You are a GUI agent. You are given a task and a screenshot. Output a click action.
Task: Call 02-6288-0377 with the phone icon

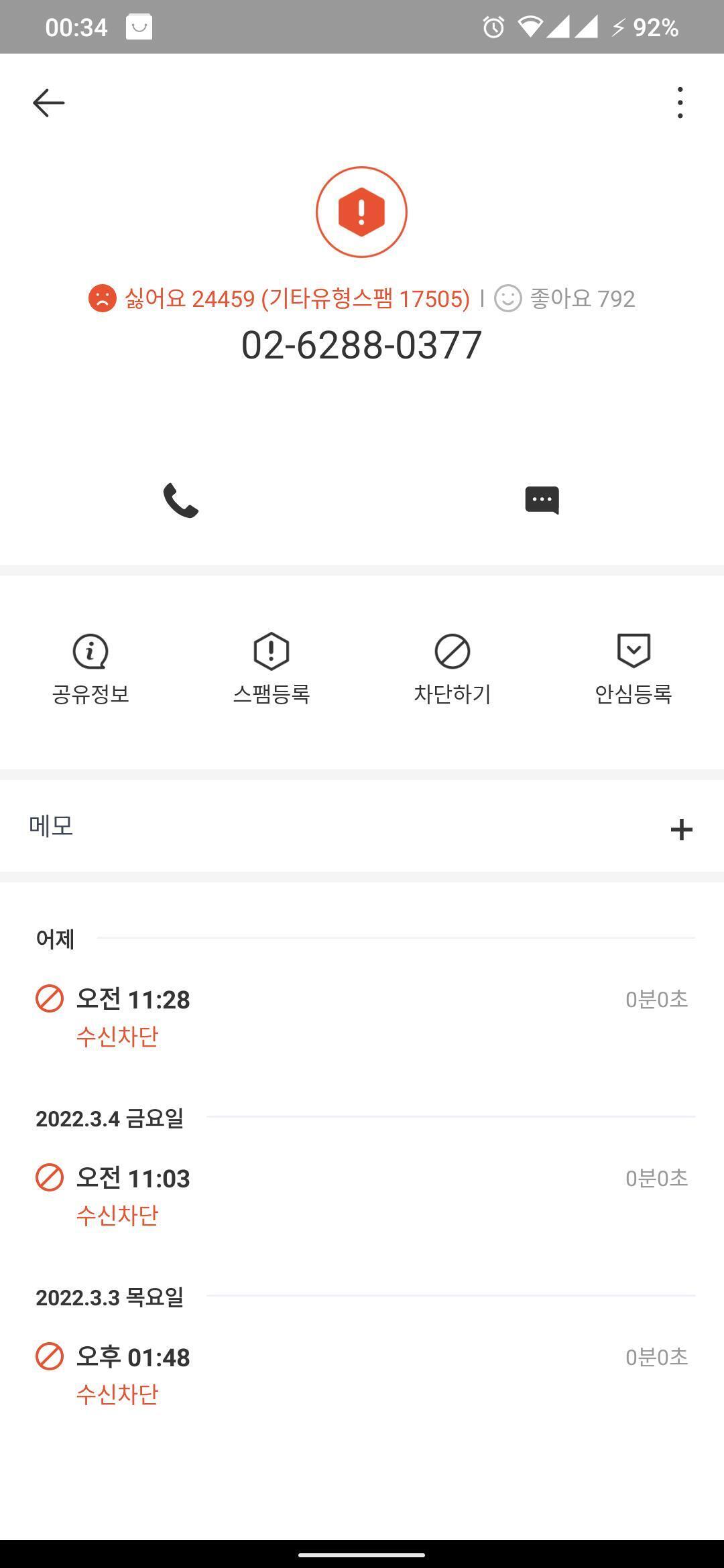(x=181, y=500)
